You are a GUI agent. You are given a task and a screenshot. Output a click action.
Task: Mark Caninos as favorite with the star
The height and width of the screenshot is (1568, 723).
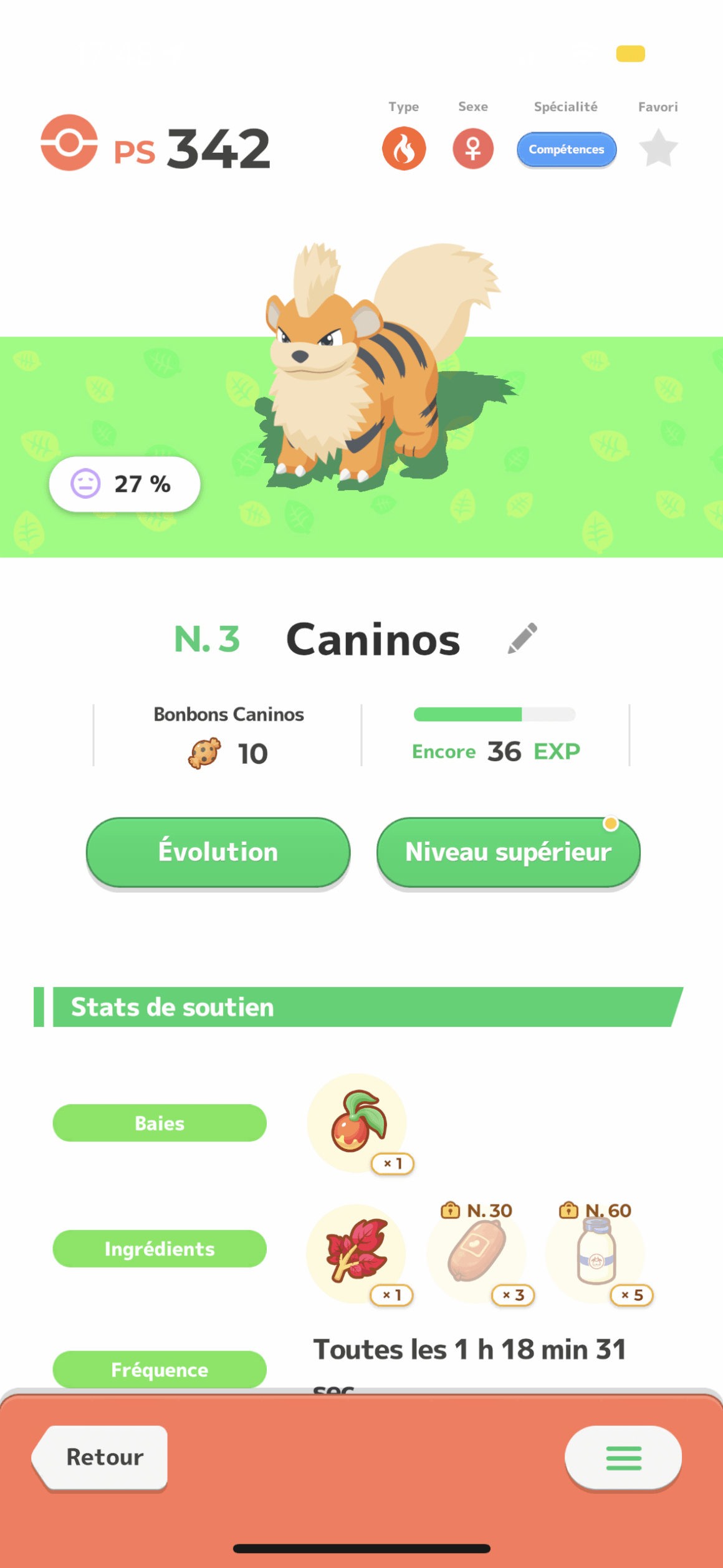658,149
